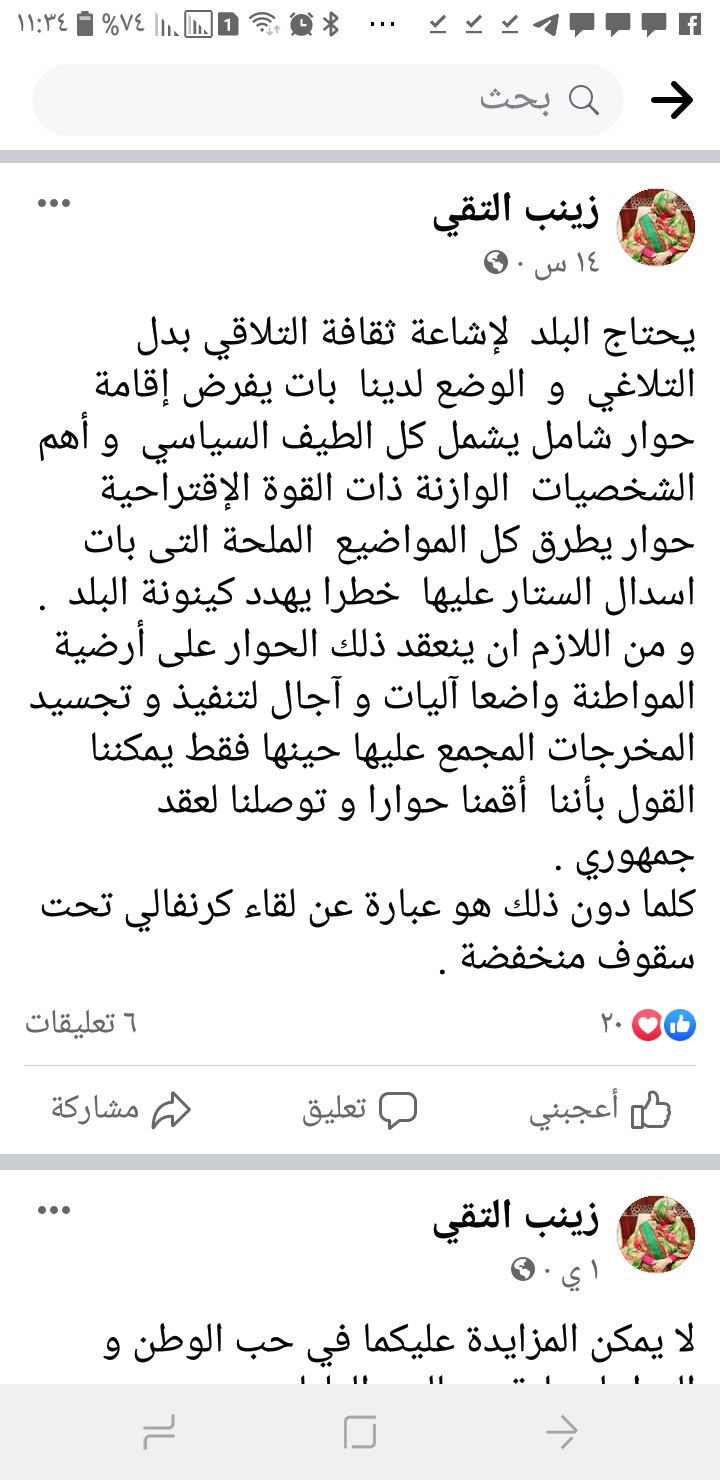This screenshot has width=720, height=1480.
Task: Open زينب التقي profile picture on the 1 ي post
Action: click(x=657, y=1234)
